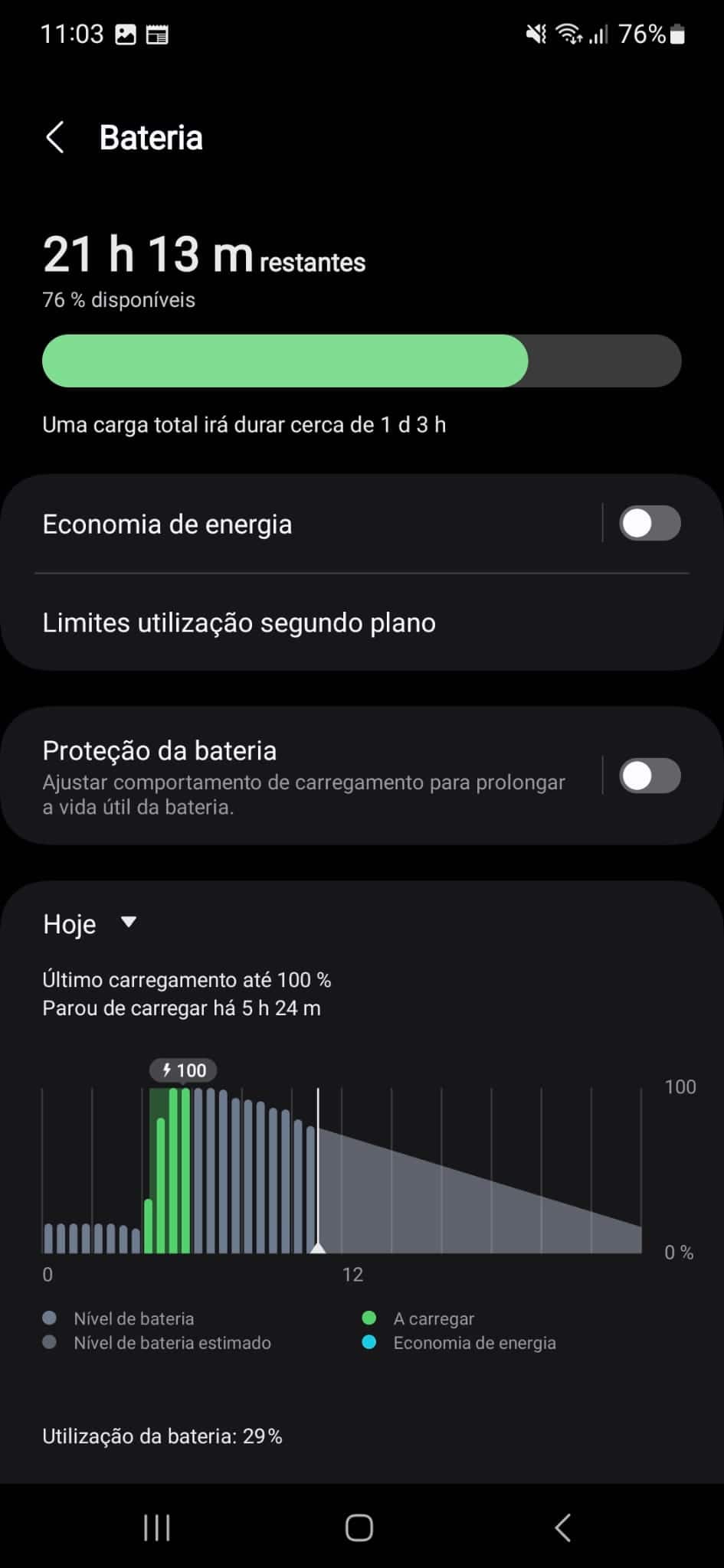Enable the Proteção da bateria switch
The image size is (724, 1568).
649,776
